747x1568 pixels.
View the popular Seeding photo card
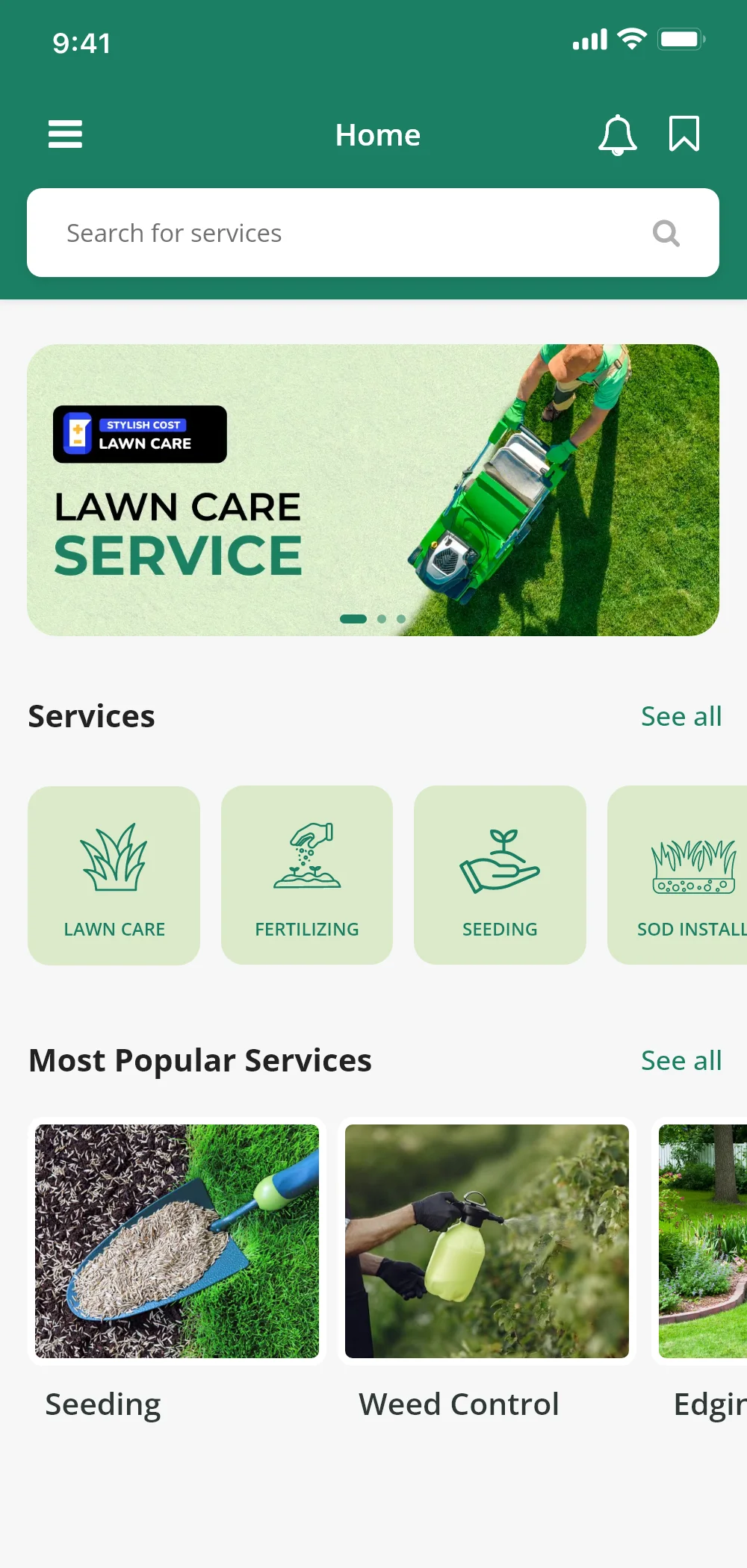[177, 1241]
